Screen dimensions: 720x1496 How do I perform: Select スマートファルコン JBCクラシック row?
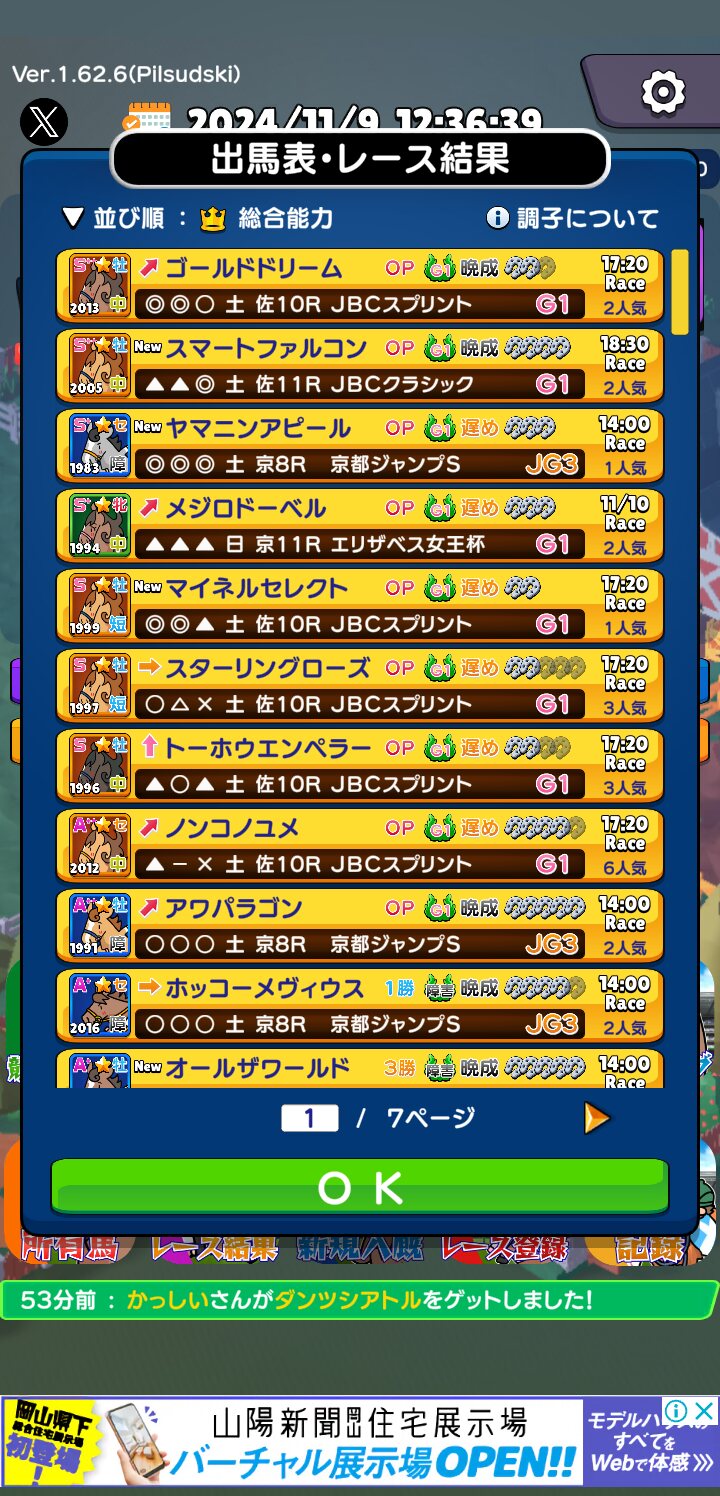point(360,365)
